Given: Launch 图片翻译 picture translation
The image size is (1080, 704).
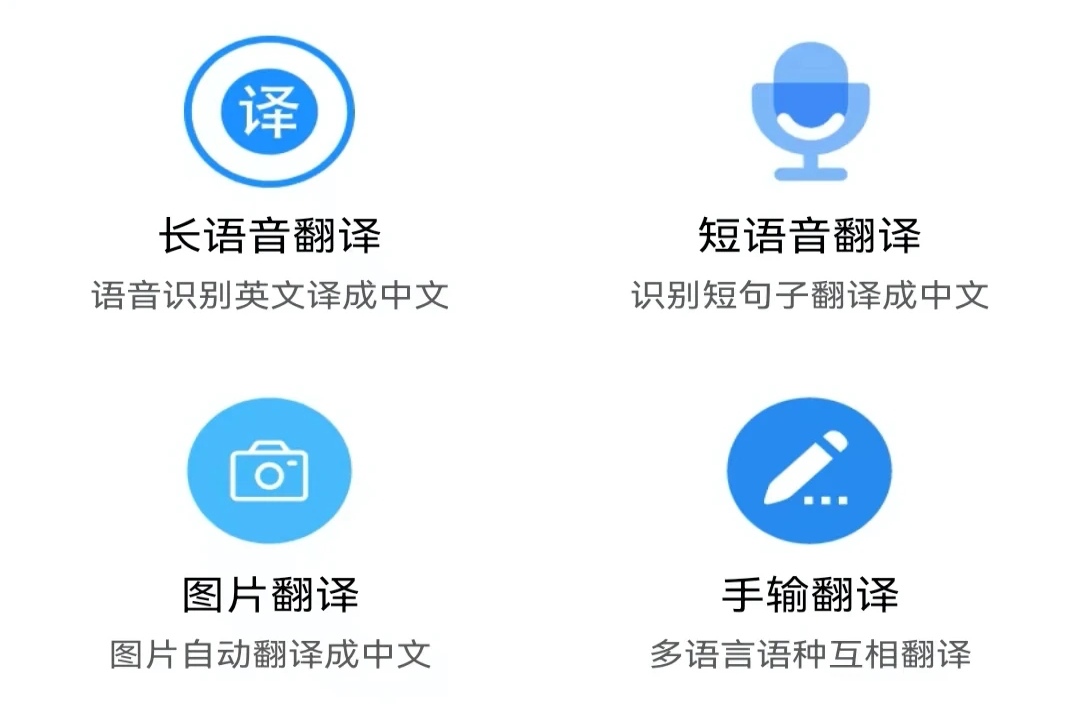Looking at the screenshot, I should (x=270, y=472).
